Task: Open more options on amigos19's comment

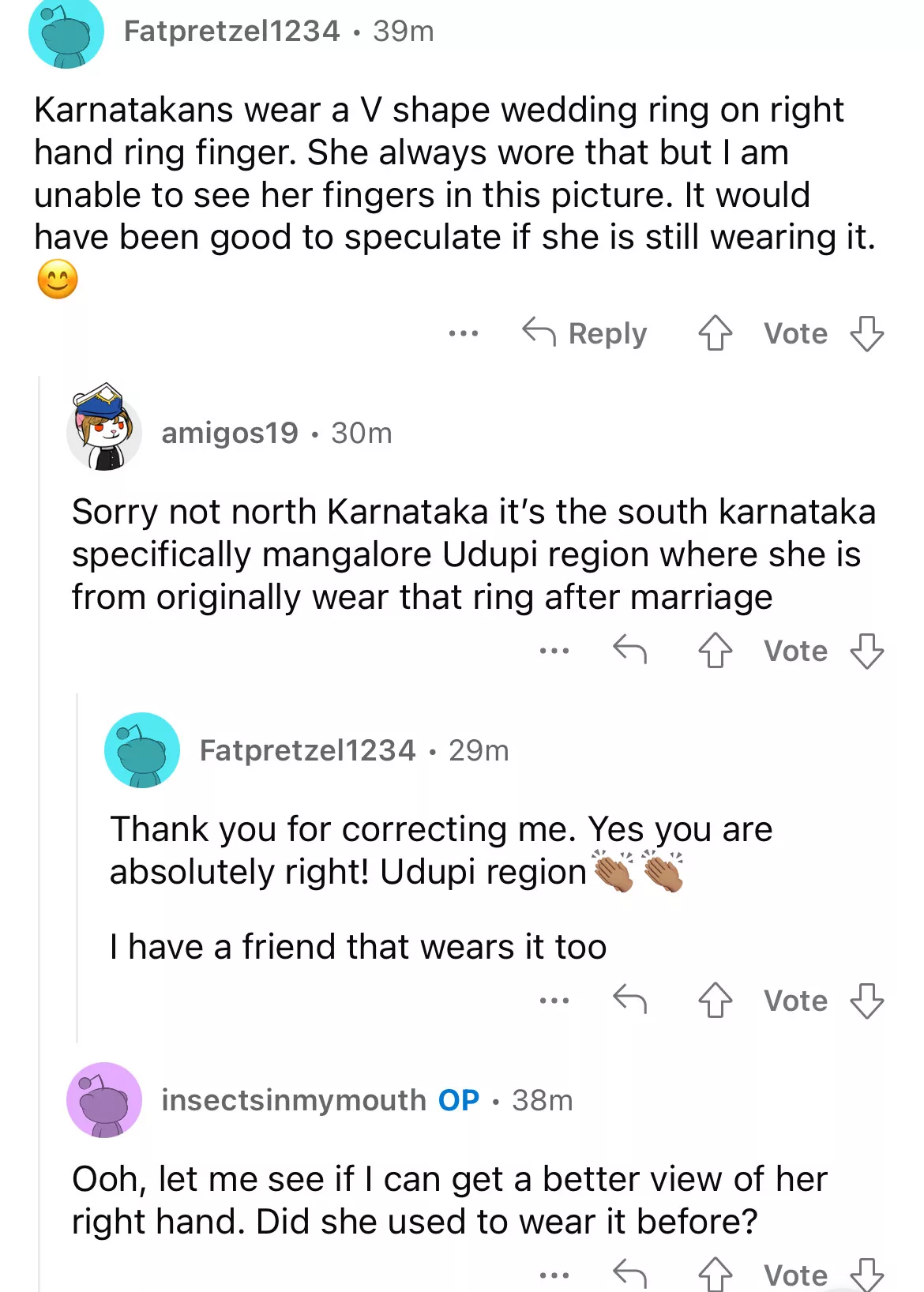Action: coord(554,652)
